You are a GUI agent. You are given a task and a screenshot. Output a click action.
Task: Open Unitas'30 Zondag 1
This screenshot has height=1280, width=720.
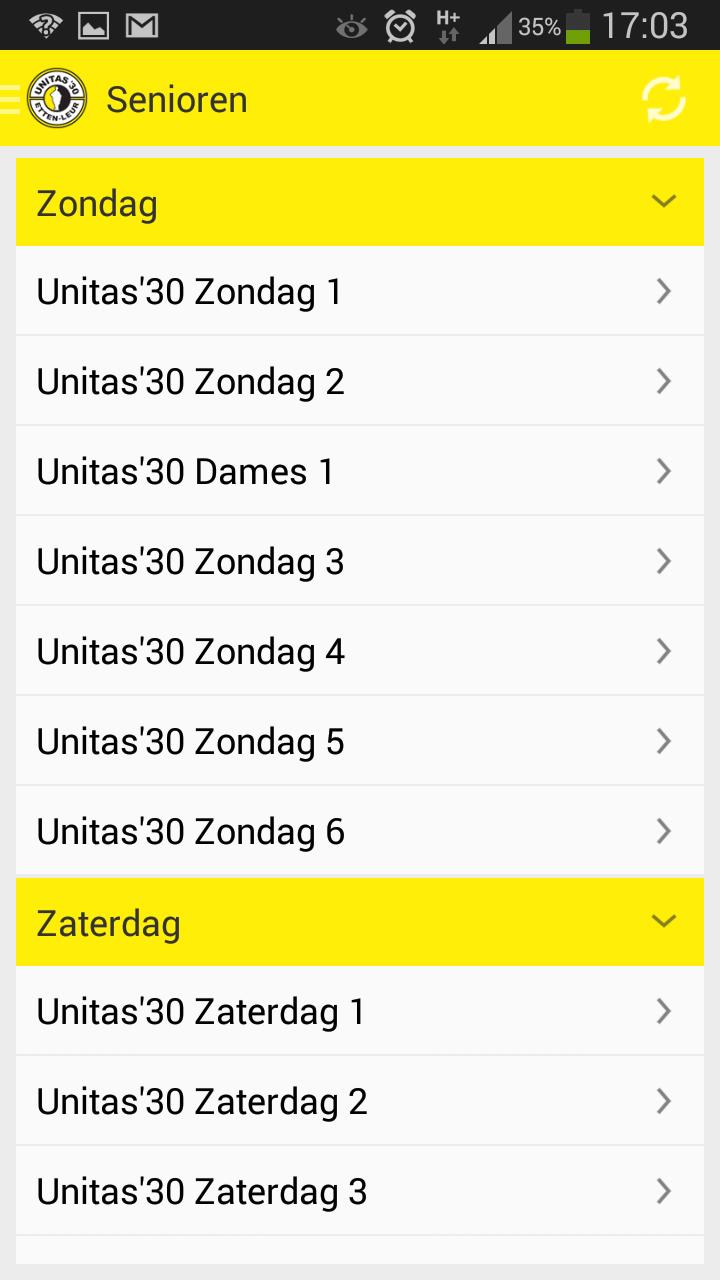click(360, 292)
